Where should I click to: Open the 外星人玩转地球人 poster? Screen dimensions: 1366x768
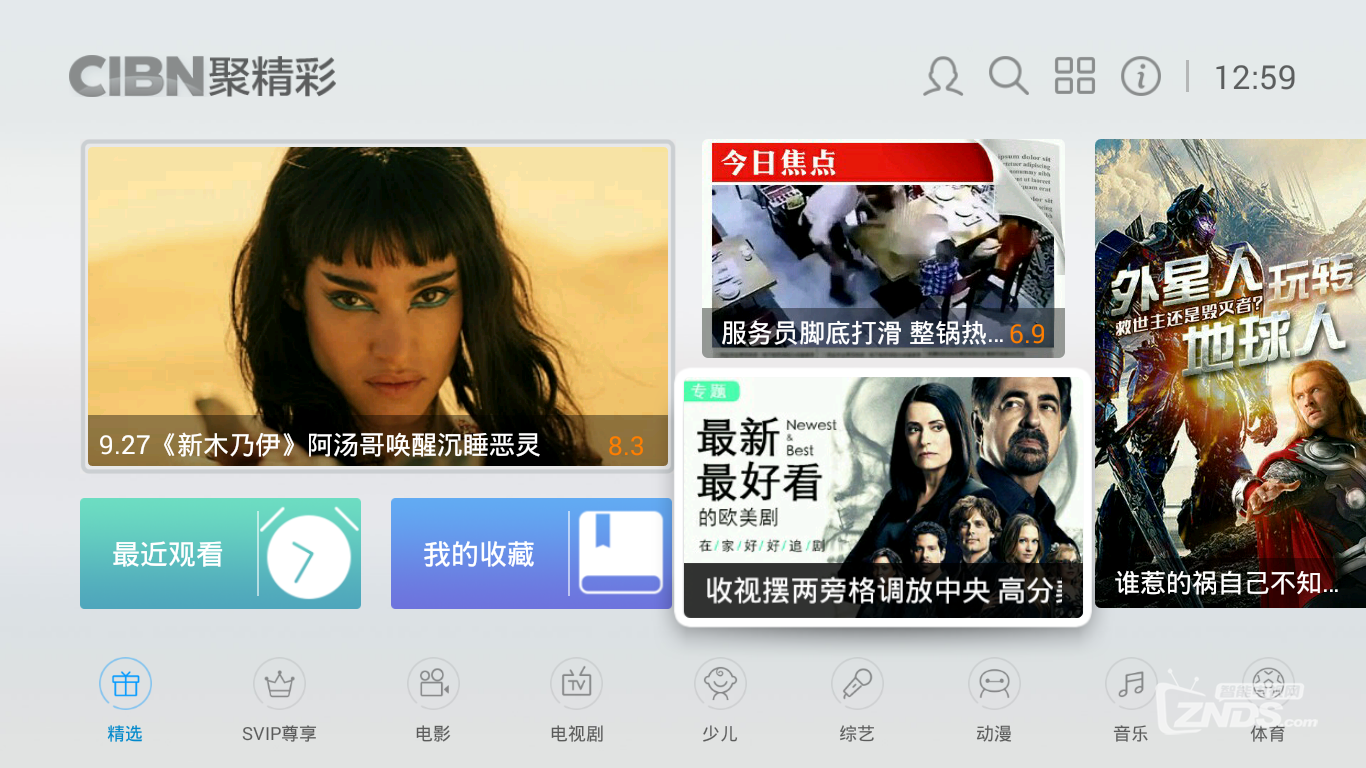pyautogui.click(x=1230, y=373)
